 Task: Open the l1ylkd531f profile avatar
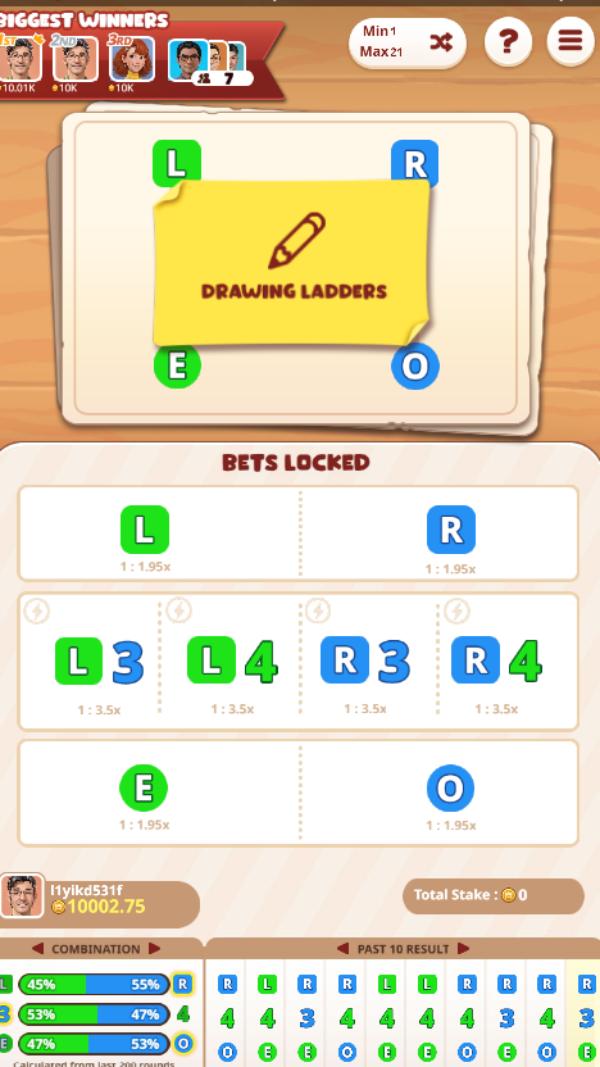click(x=22, y=897)
